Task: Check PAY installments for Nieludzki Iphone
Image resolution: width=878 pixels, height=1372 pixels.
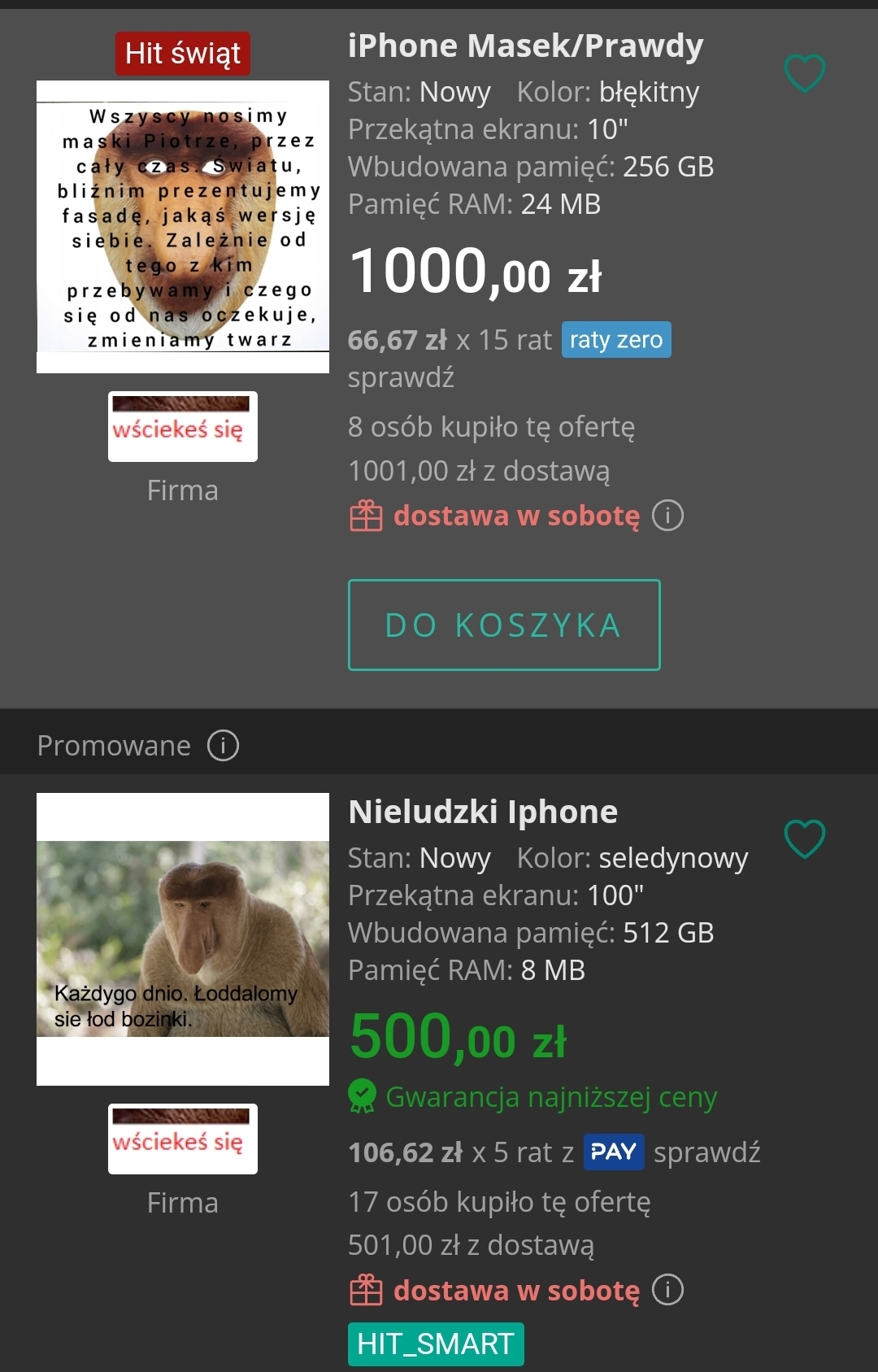Action: [706, 1152]
